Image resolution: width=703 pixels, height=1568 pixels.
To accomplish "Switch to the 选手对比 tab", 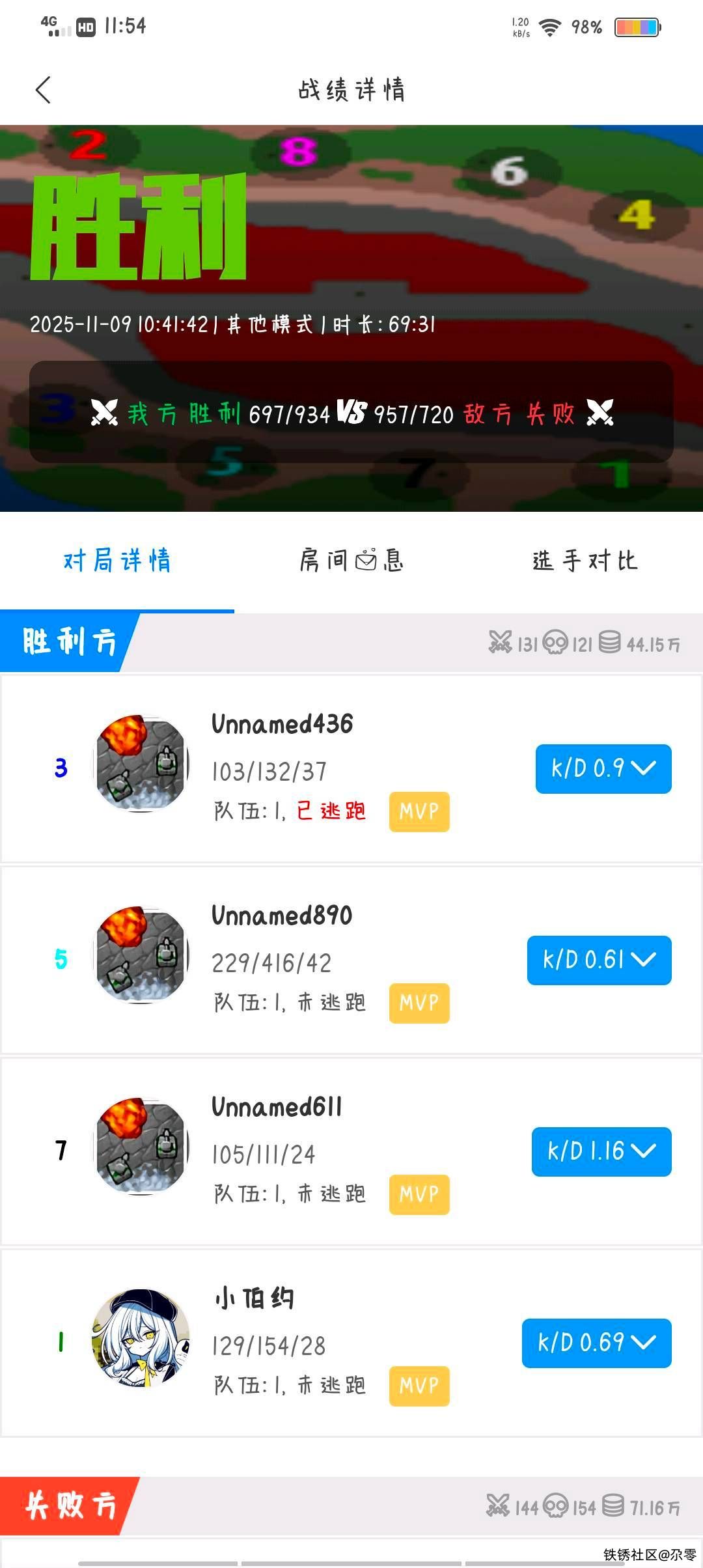I will 585,561.
